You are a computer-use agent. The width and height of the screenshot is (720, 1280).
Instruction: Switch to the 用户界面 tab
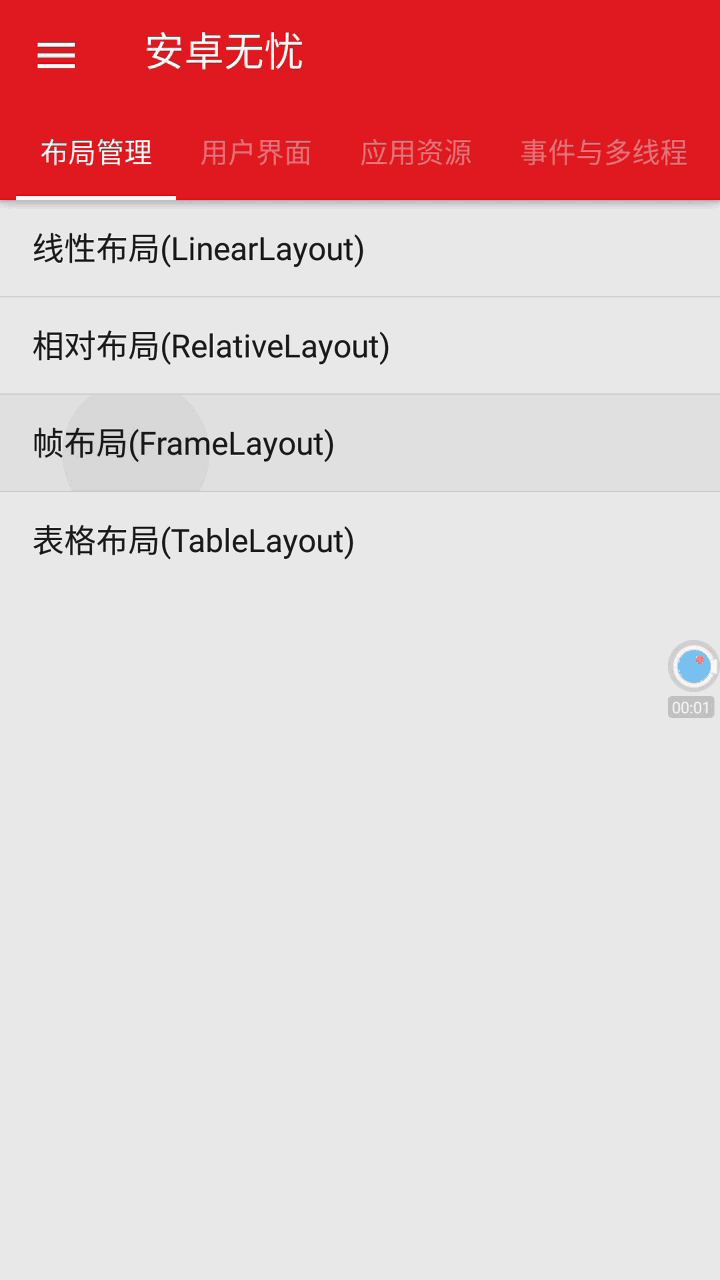pos(256,153)
